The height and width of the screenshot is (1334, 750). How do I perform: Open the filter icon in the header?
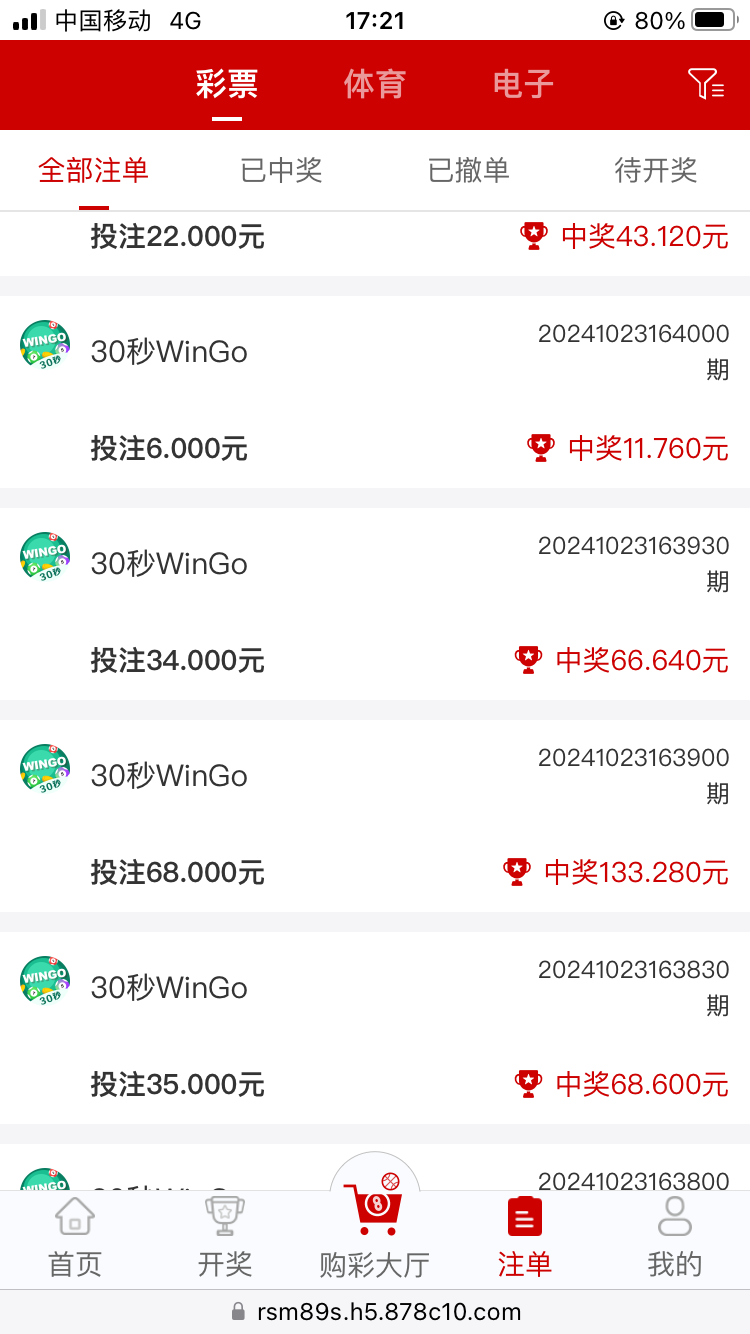705,85
